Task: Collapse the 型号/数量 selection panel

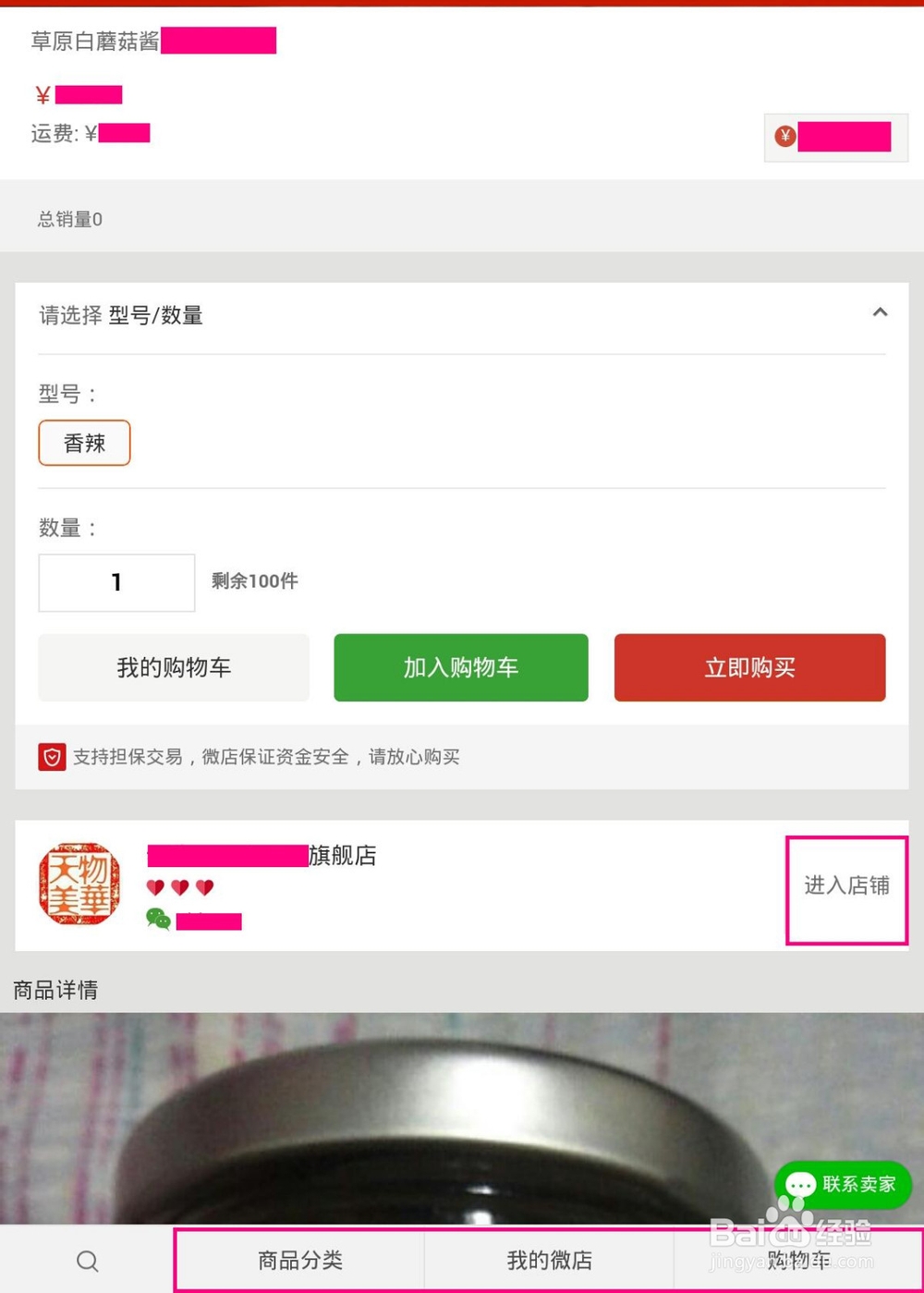Action: click(x=880, y=312)
